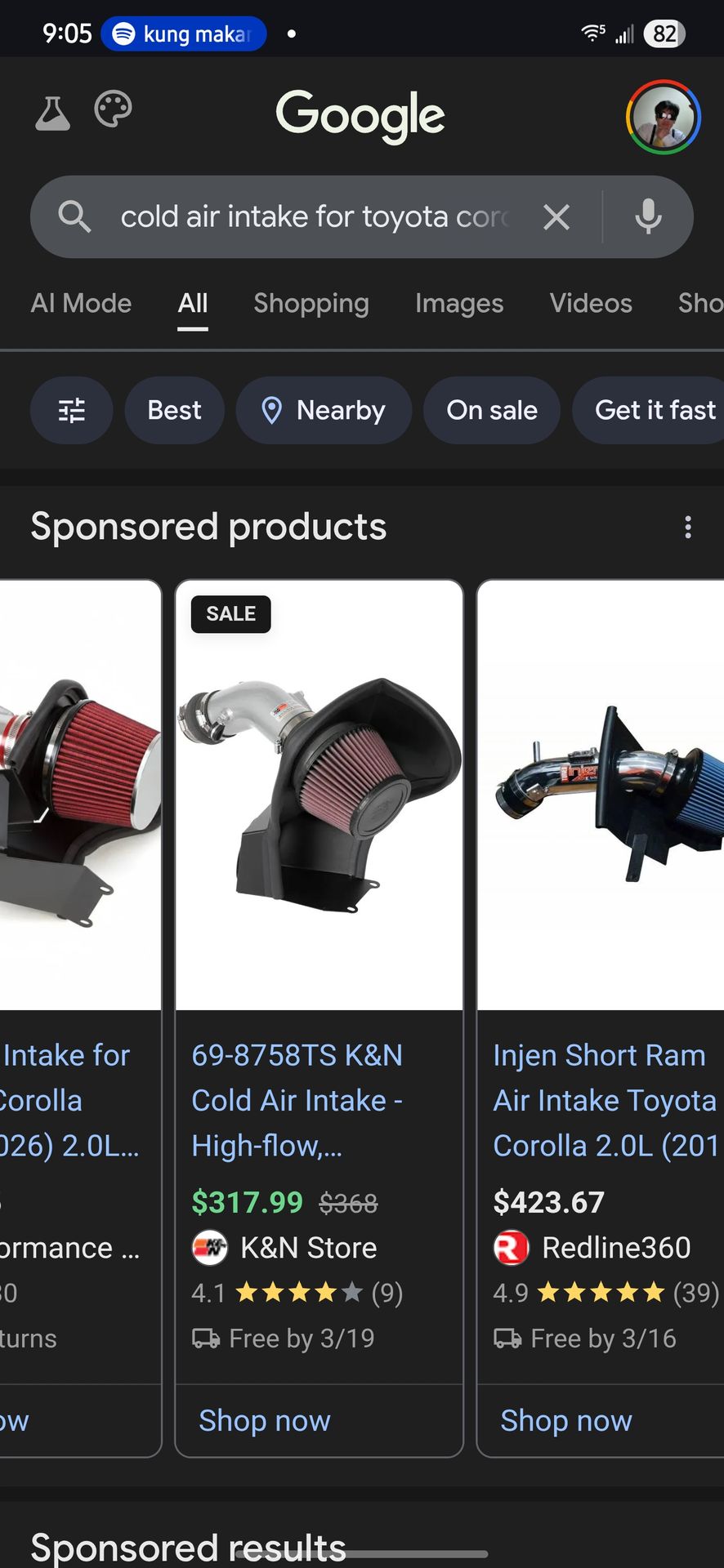The height and width of the screenshot is (1568, 724).
Task: Tap Shop now for K&N Store
Action: [265, 1421]
